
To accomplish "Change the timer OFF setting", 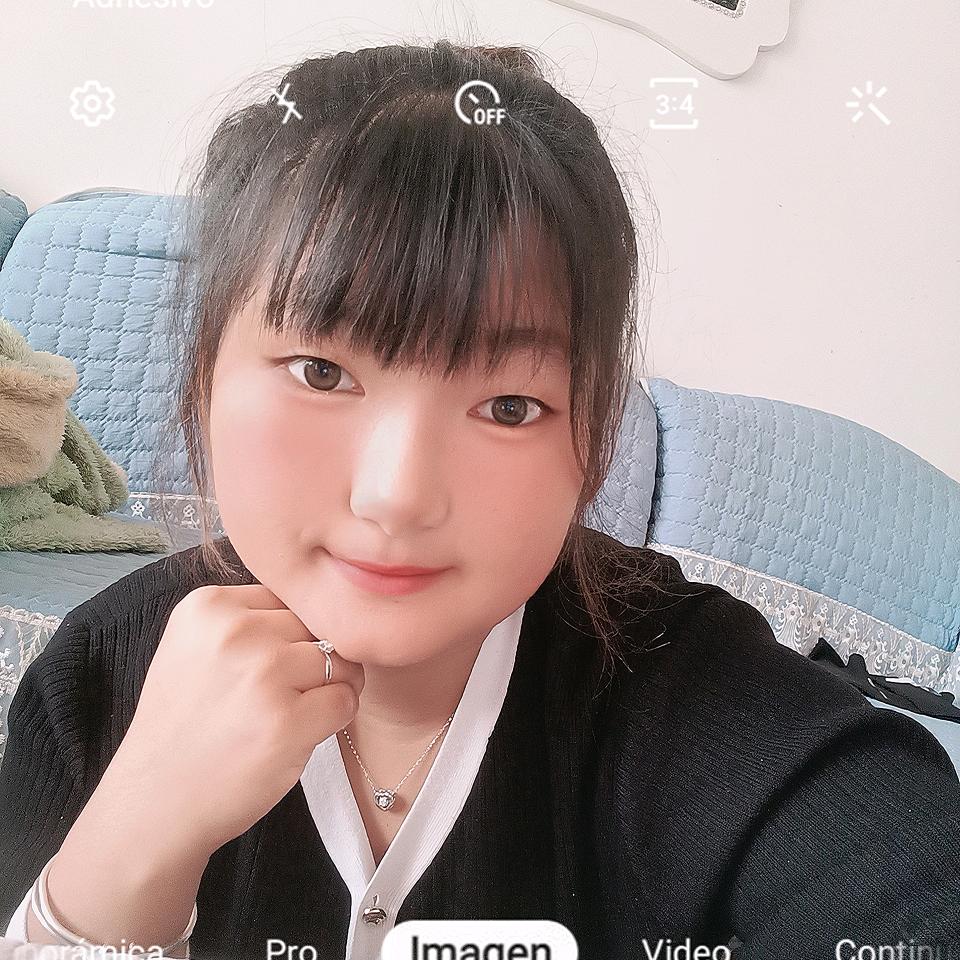I will point(479,104).
